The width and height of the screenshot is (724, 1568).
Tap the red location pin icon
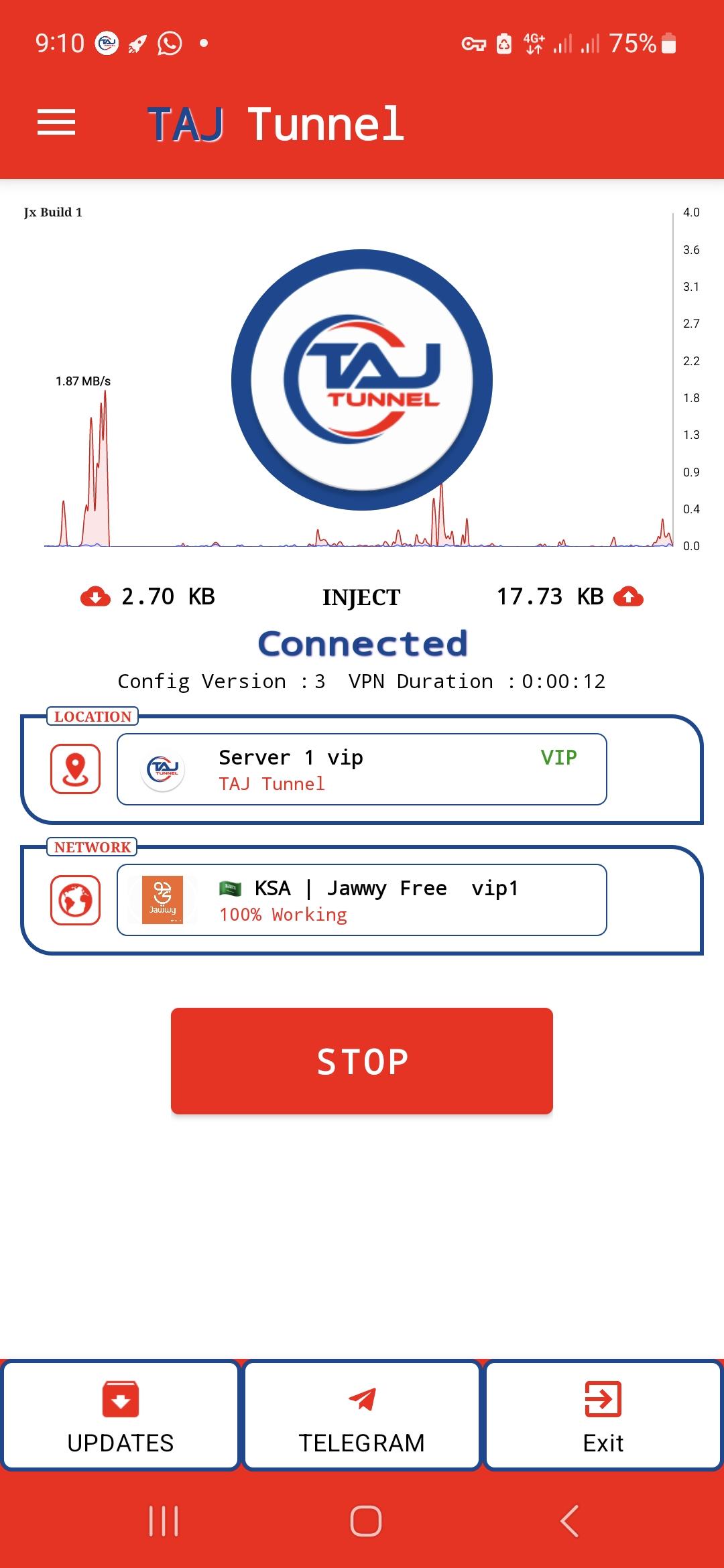pyautogui.click(x=76, y=769)
